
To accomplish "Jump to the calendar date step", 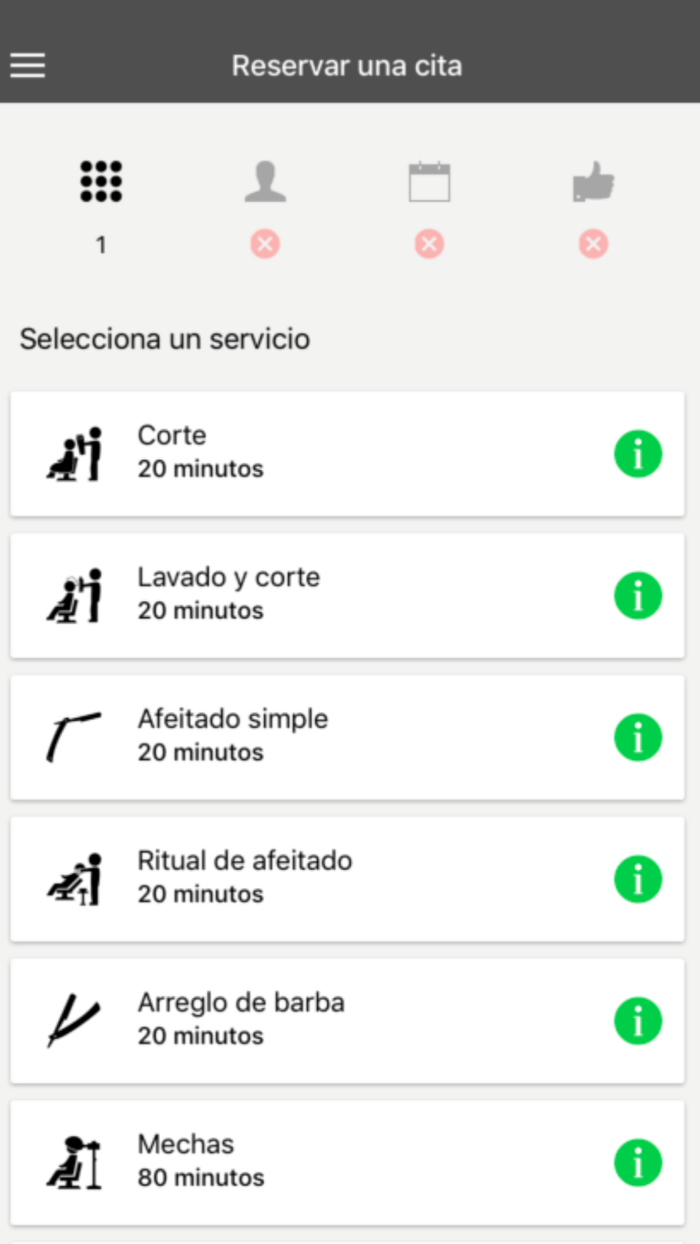I will click(x=429, y=183).
